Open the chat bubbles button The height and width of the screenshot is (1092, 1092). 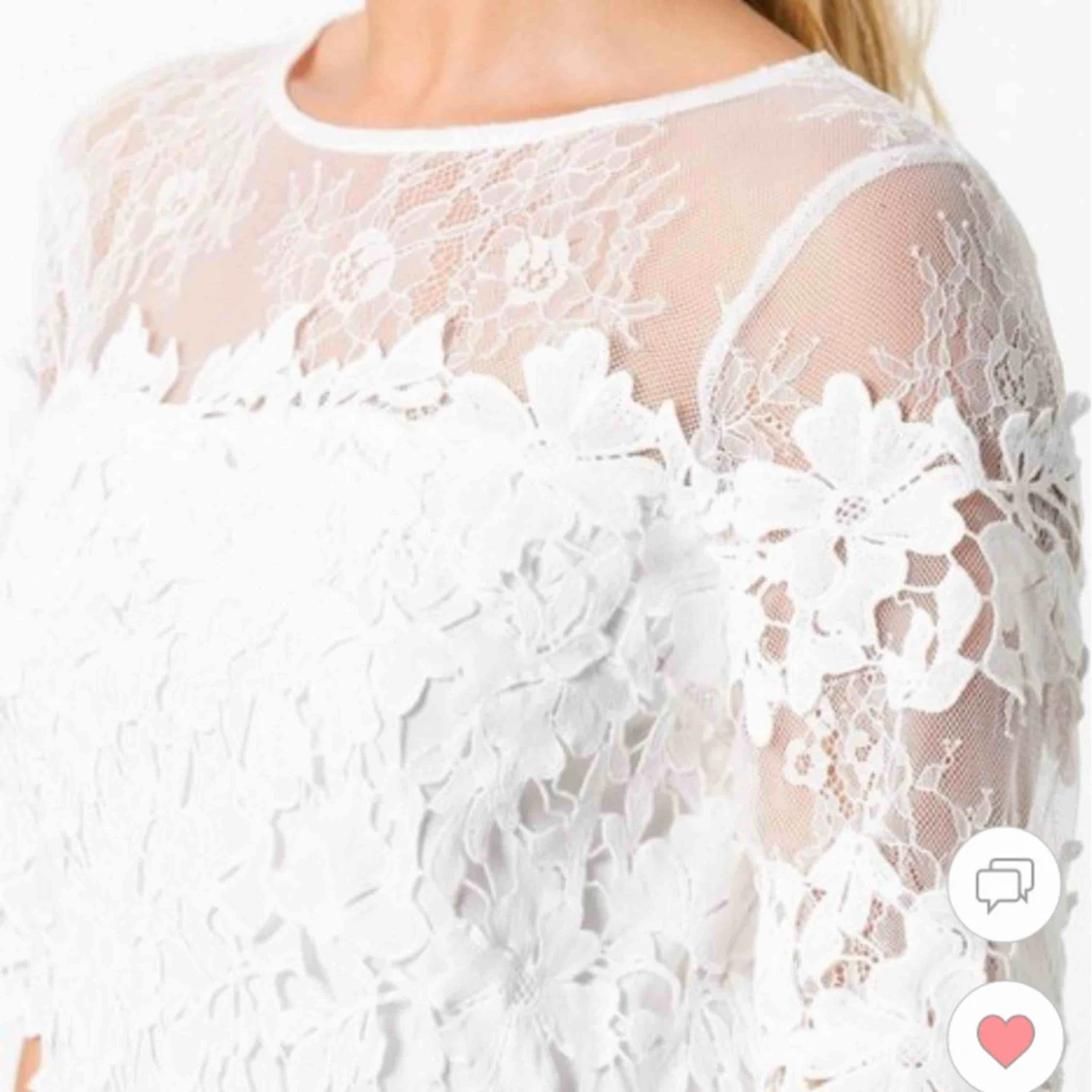coord(1005,885)
